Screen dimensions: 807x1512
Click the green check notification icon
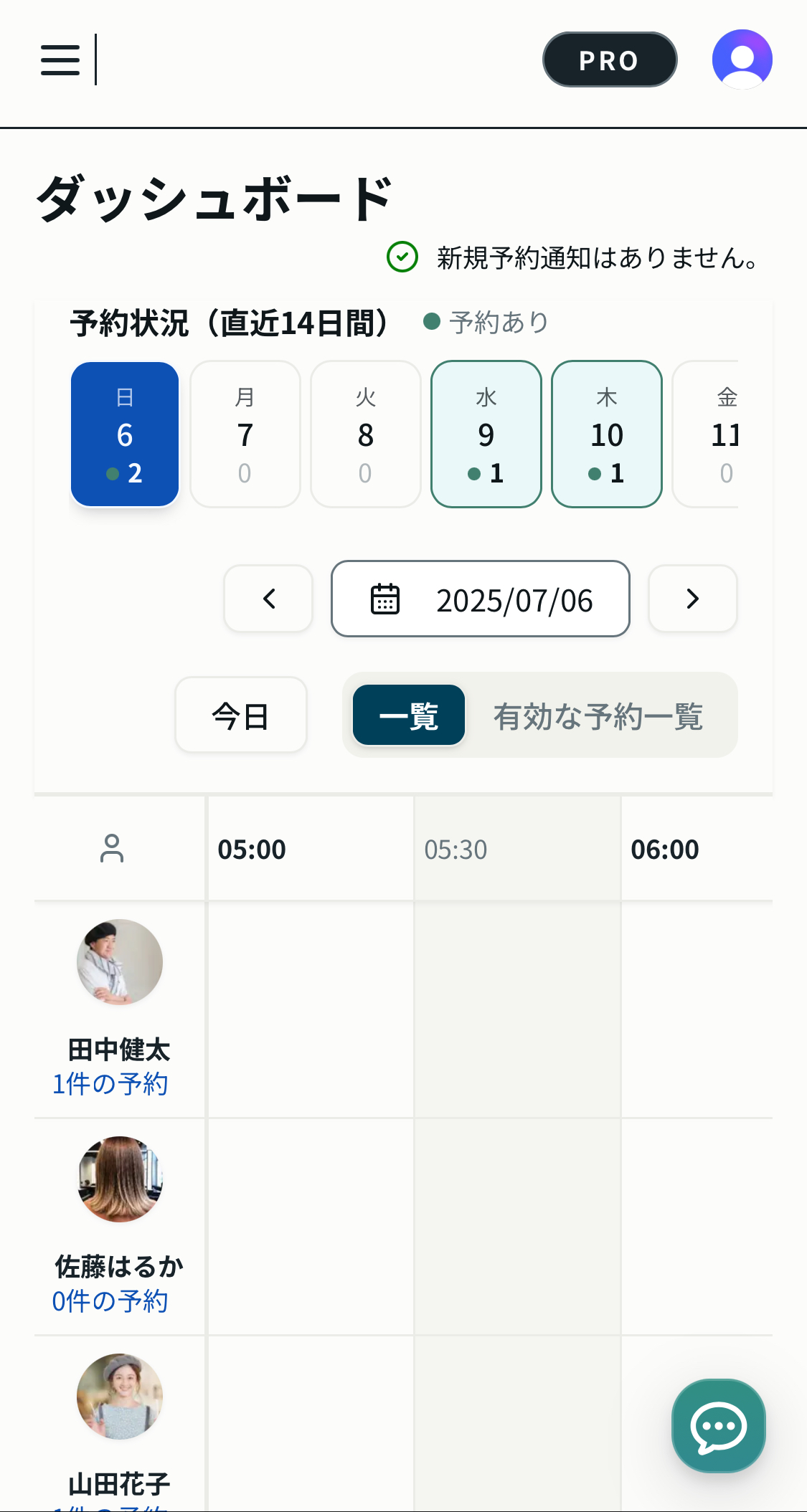pos(404,256)
